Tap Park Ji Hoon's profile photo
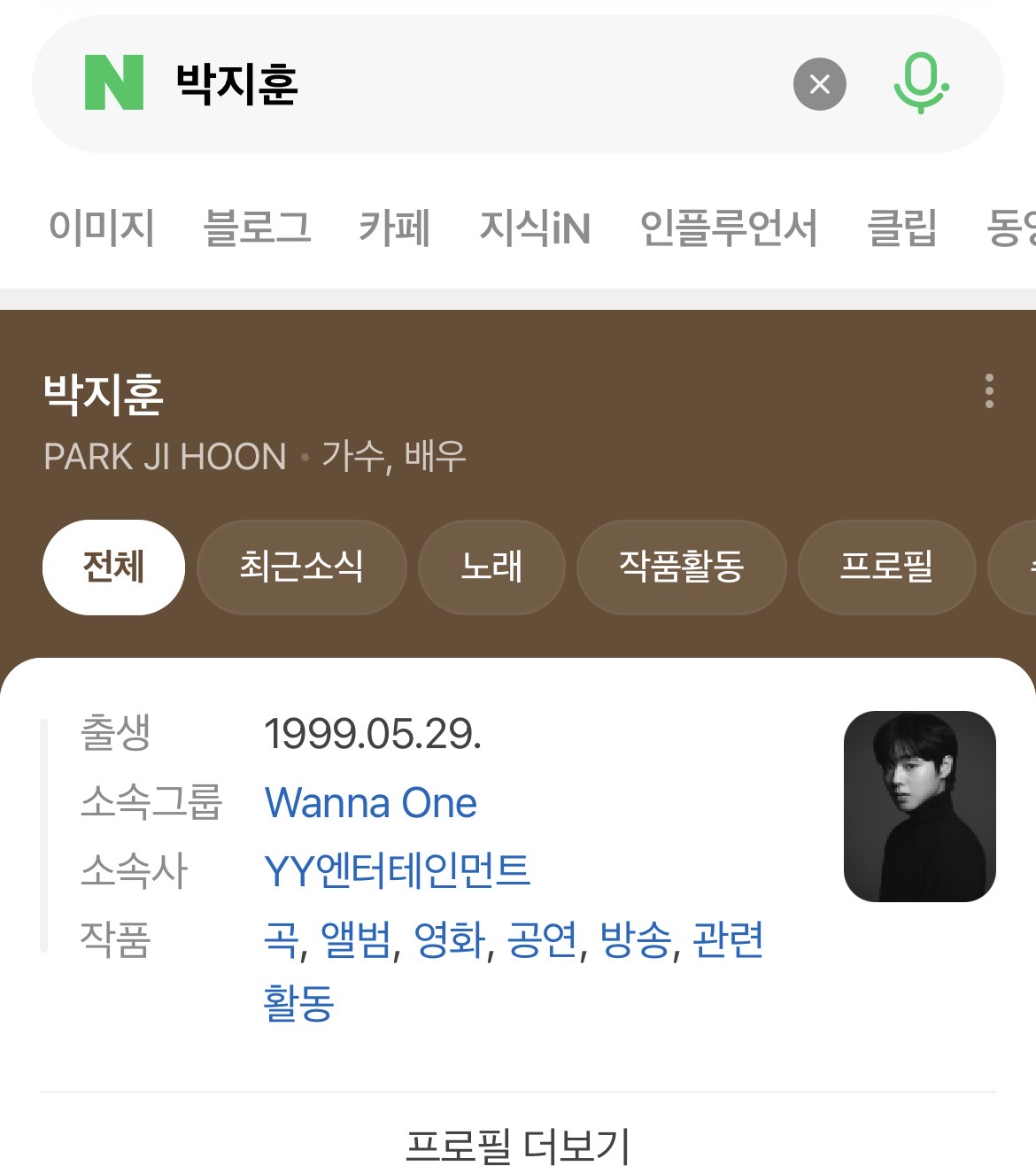Viewport: 1036px width, 1166px height. (x=920, y=808)
